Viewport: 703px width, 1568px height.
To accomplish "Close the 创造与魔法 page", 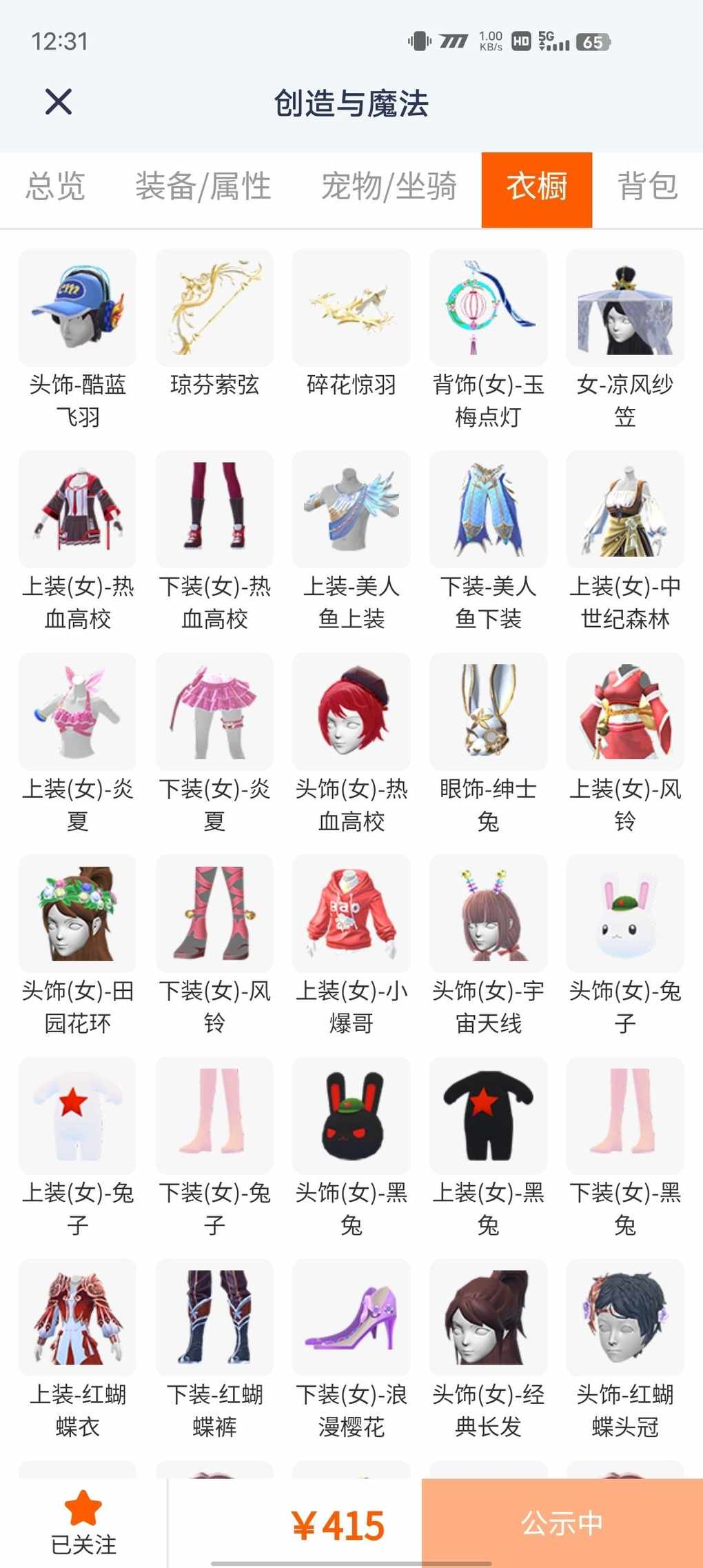I will tap(59, 102).
